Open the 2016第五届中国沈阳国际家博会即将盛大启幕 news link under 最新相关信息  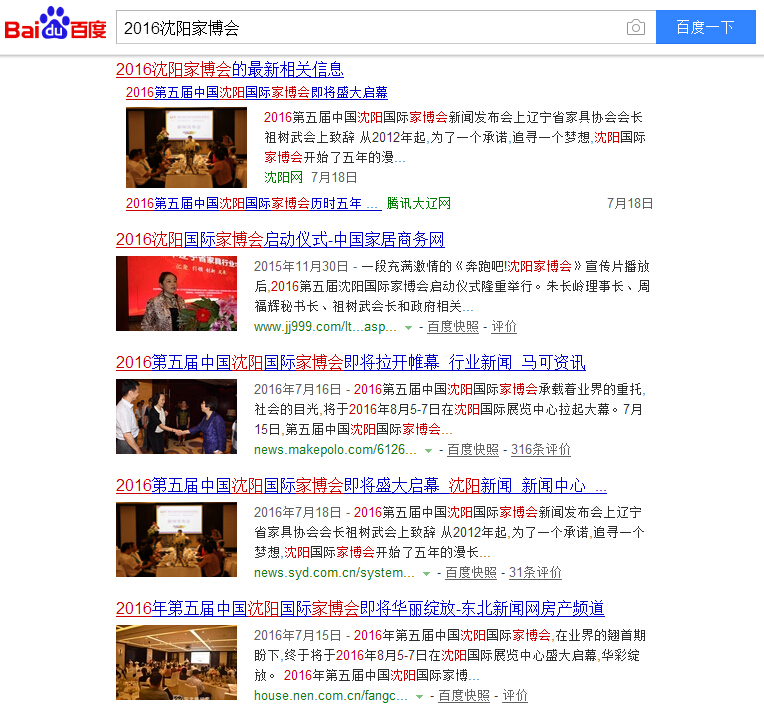tap(257, 92)
